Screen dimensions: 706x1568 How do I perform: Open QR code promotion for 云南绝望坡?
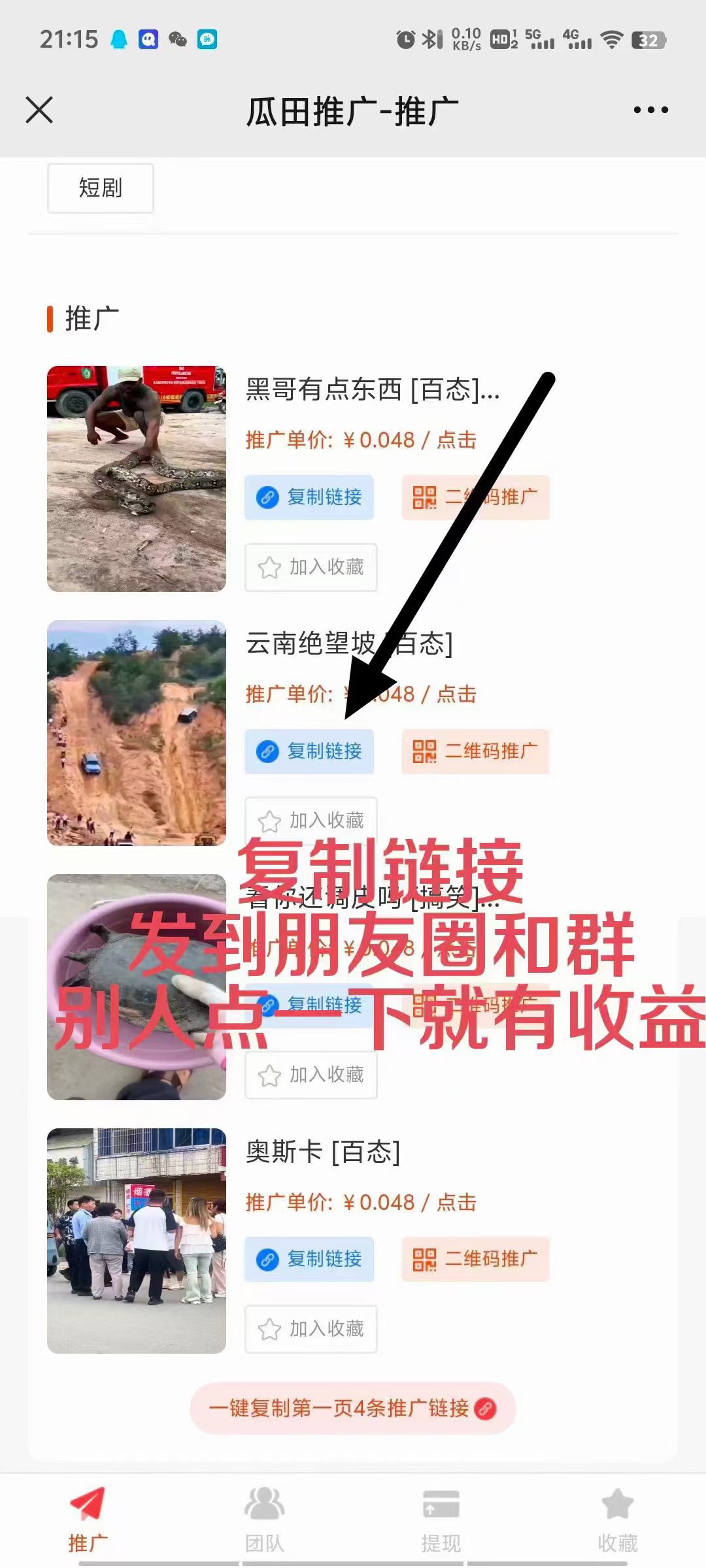click(x=475, y=751)
